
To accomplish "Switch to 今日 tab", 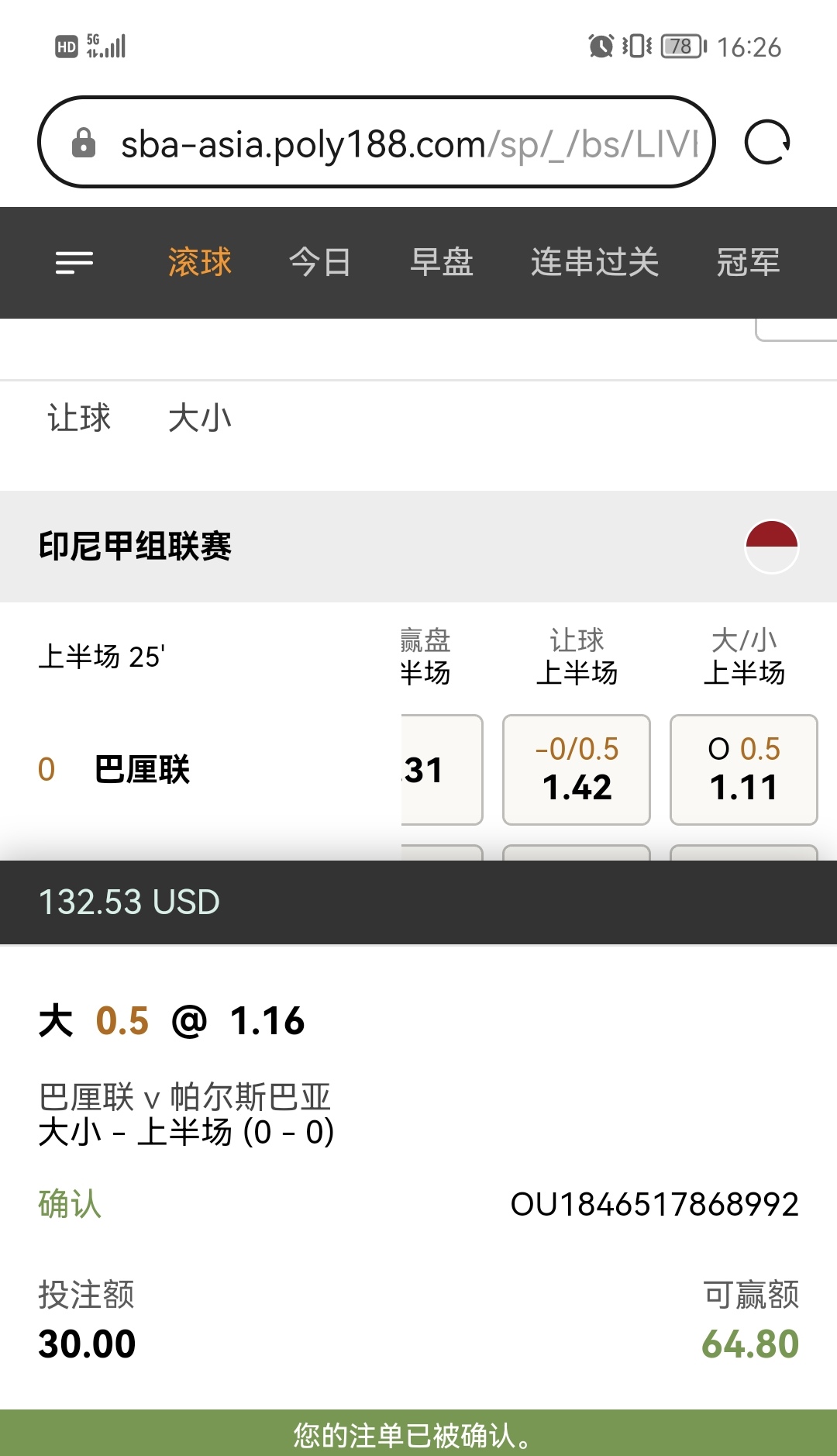I will click(320, 263).
